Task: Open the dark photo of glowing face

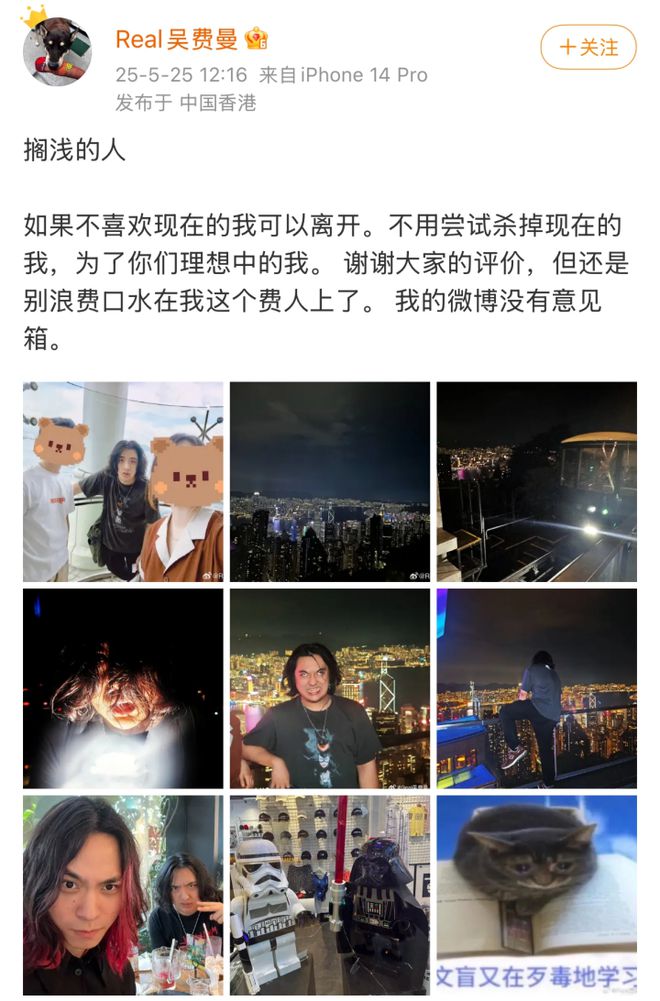Action: [x=123, y=688]
